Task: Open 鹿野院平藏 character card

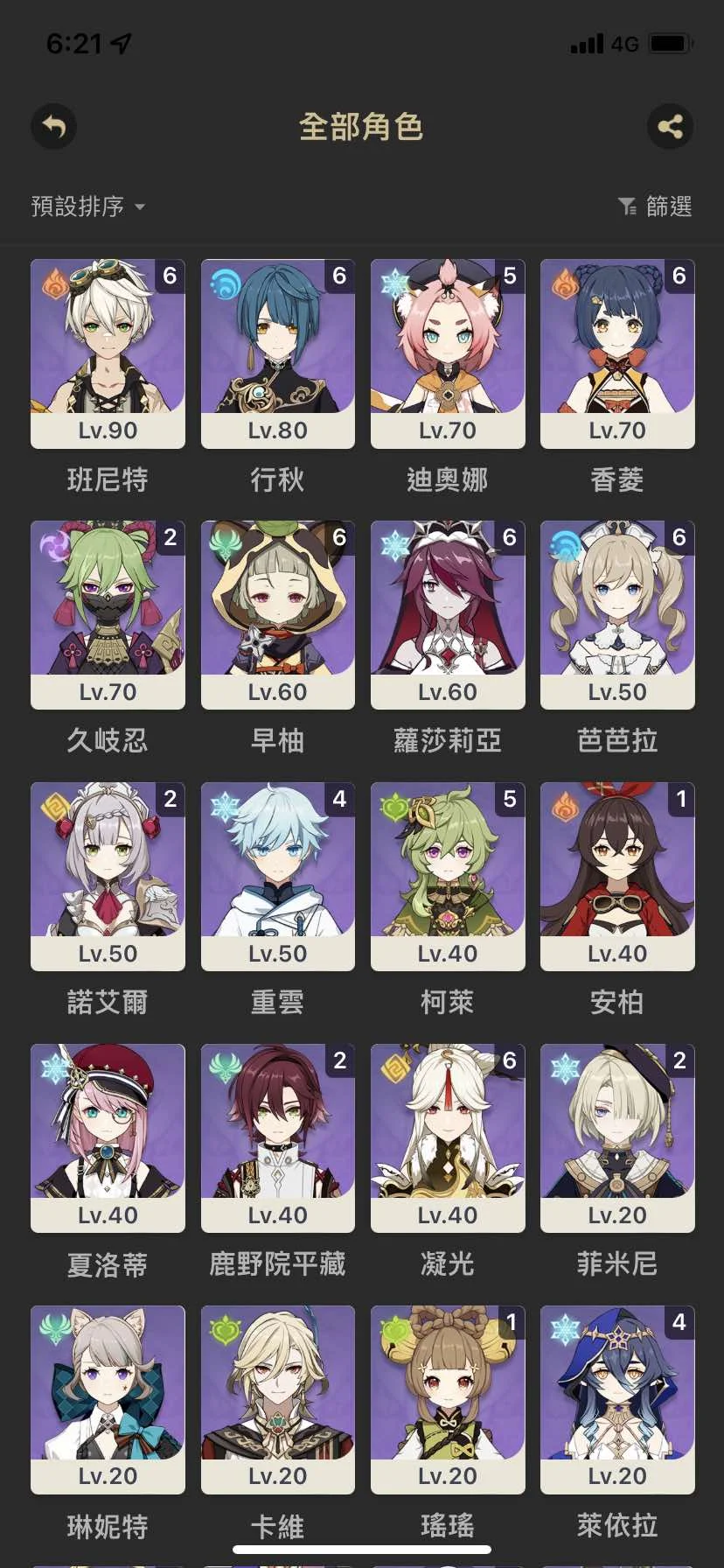Action: pyautogui.click(x=277, y=1137)
